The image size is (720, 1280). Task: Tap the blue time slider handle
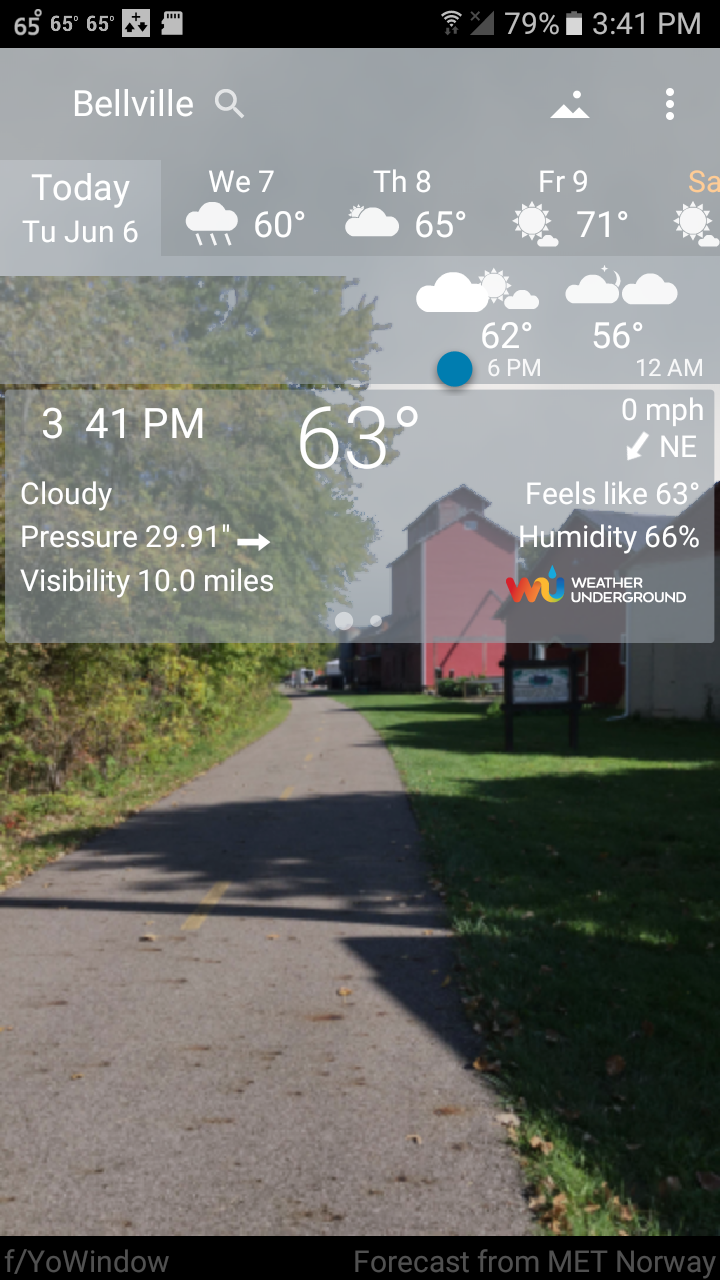point(454,369)
